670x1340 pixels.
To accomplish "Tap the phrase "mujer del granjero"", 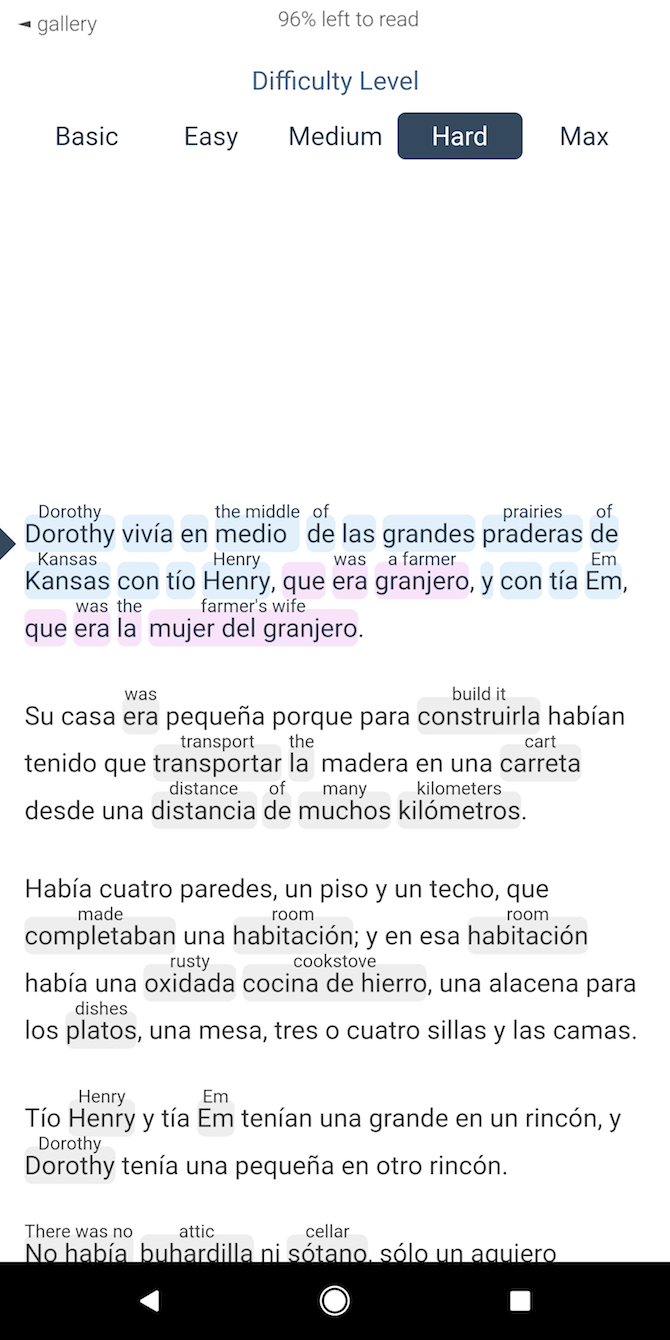I will (x=253, y=629).
